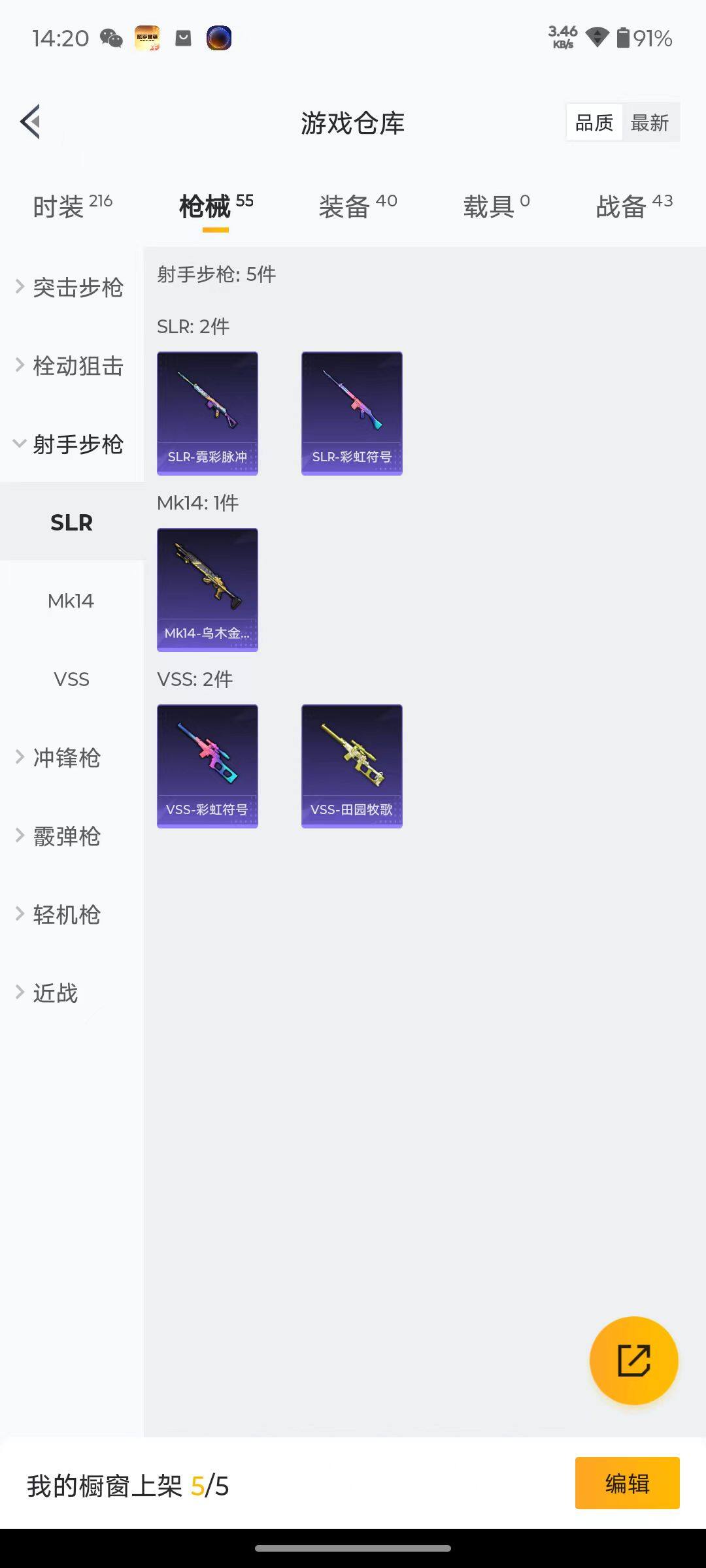Screen dimensions: 706x1568
Task: Select VSS in the sidebar
Action: pyautogui.click(x=71, y=679)
